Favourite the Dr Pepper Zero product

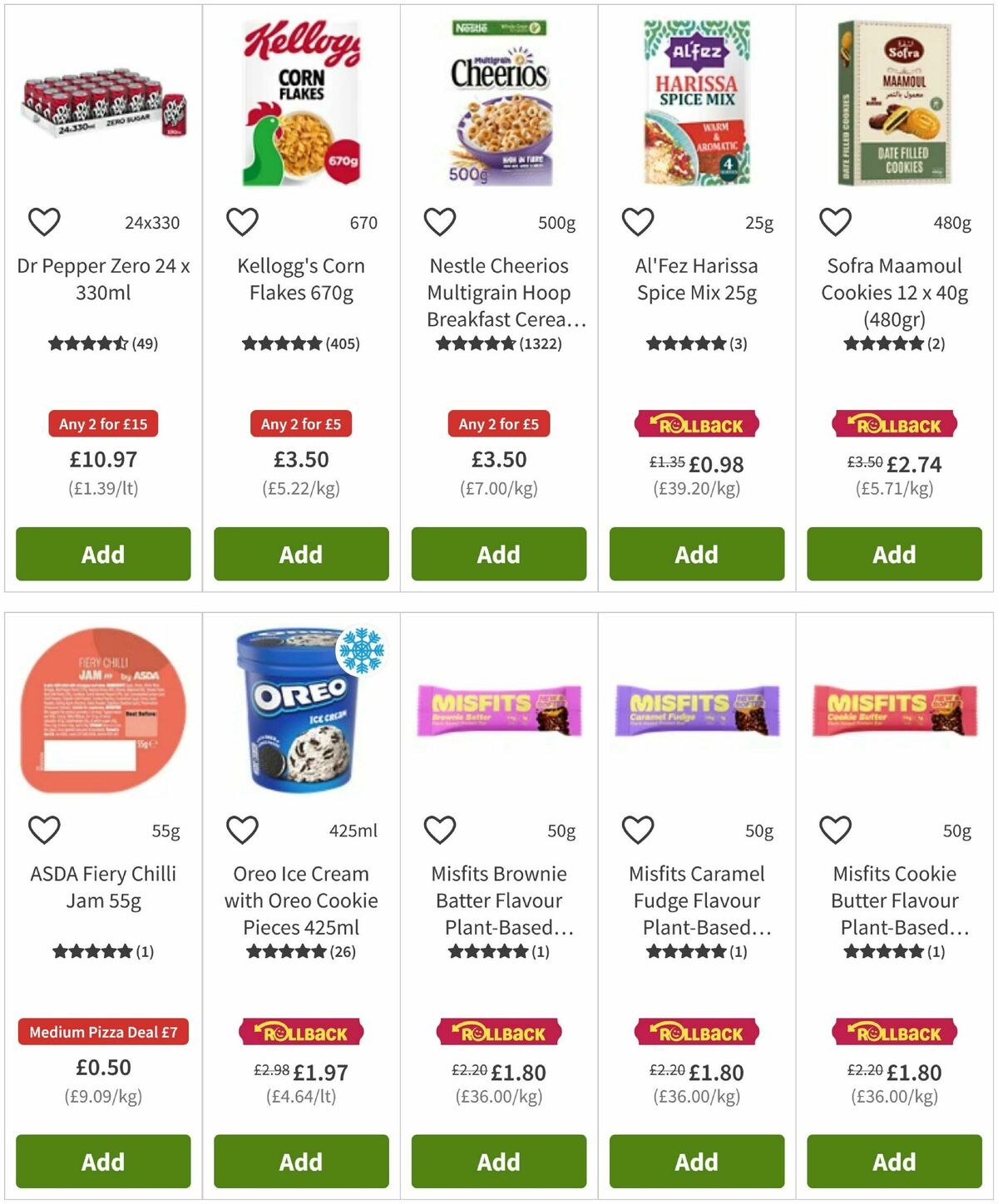pyautogui.click(x=44, y=222)
